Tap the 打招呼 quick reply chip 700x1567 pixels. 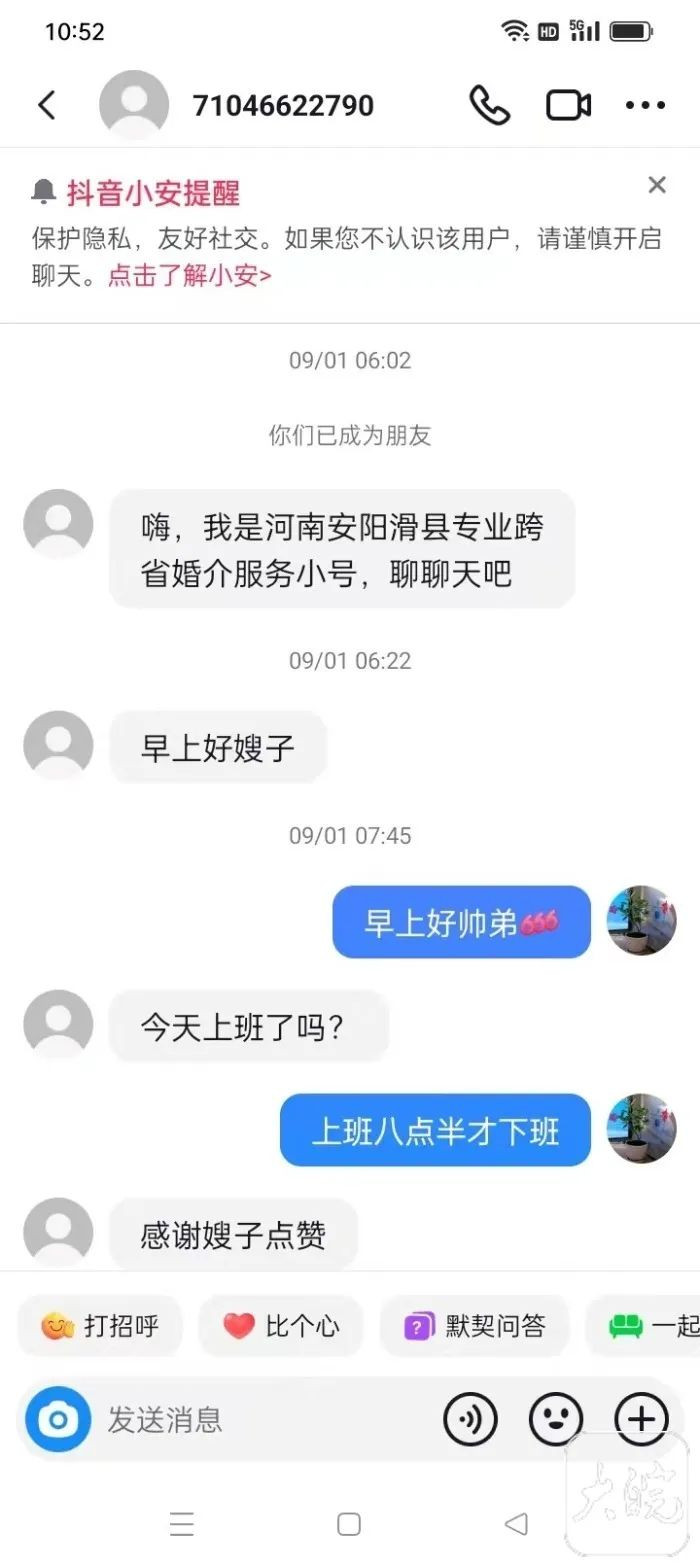[x=100, y=1326]
